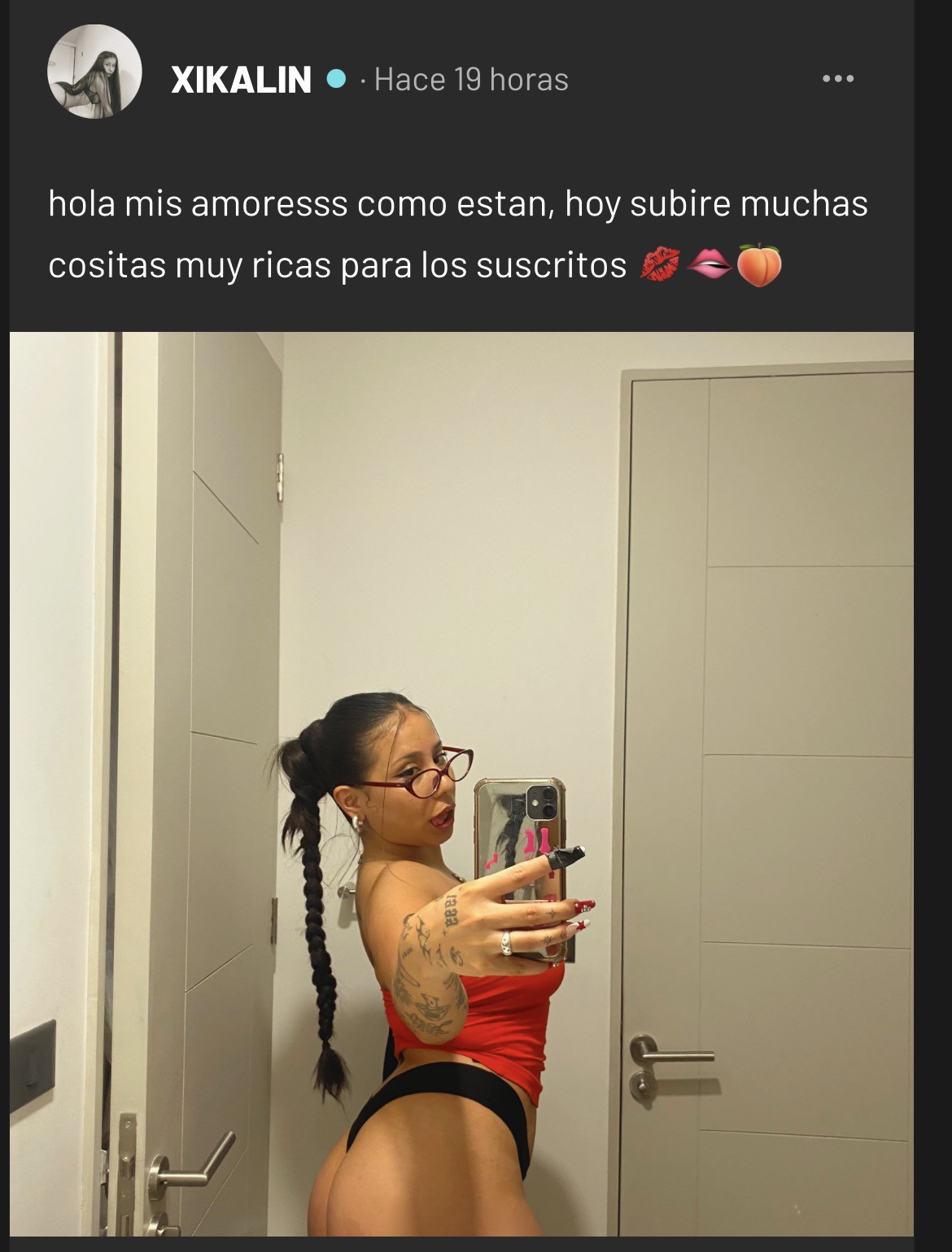
Task: Open XIKALIN's profile picture
Action: 94,72
